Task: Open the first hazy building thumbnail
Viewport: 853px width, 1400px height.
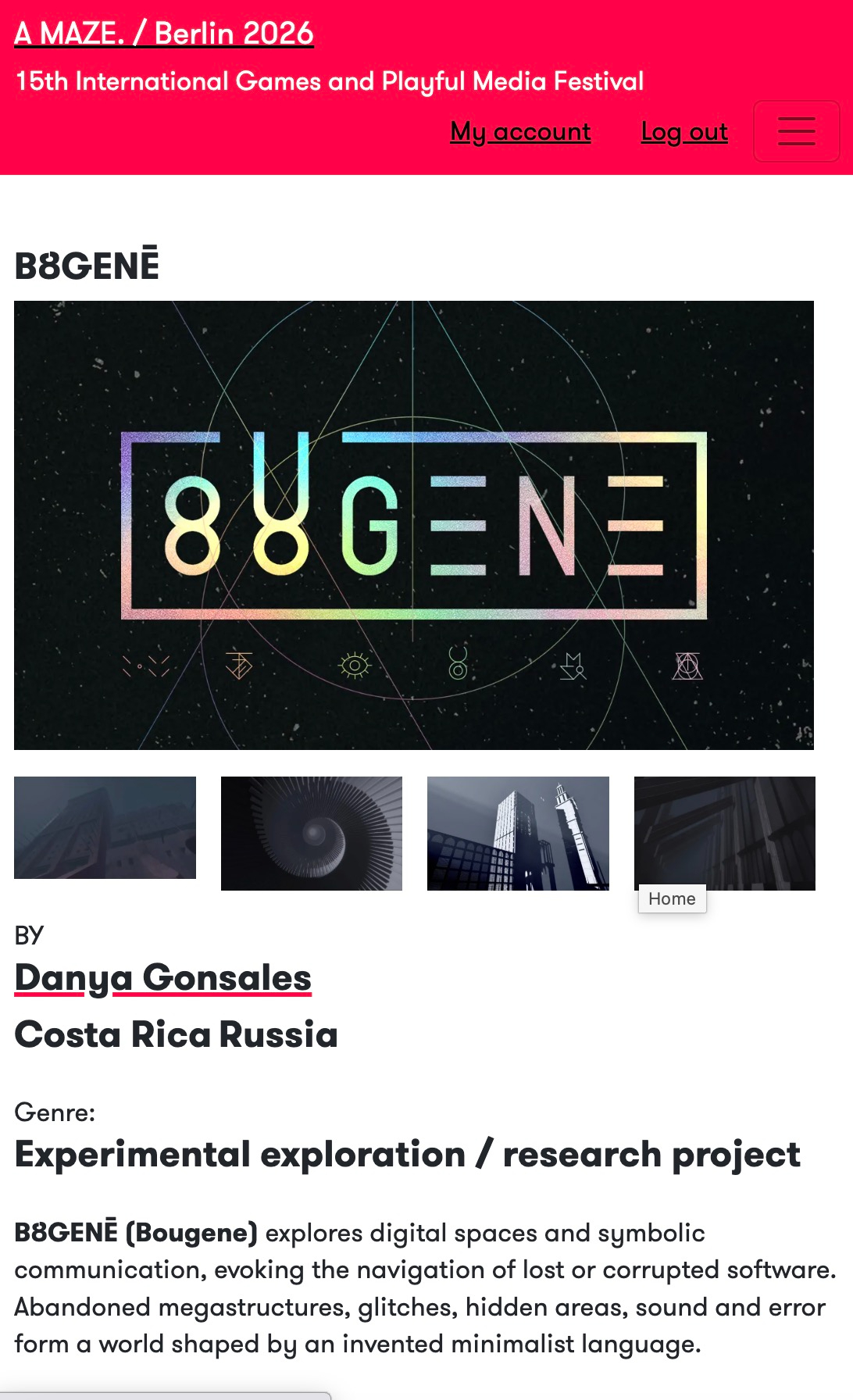Action: [105, 827]
